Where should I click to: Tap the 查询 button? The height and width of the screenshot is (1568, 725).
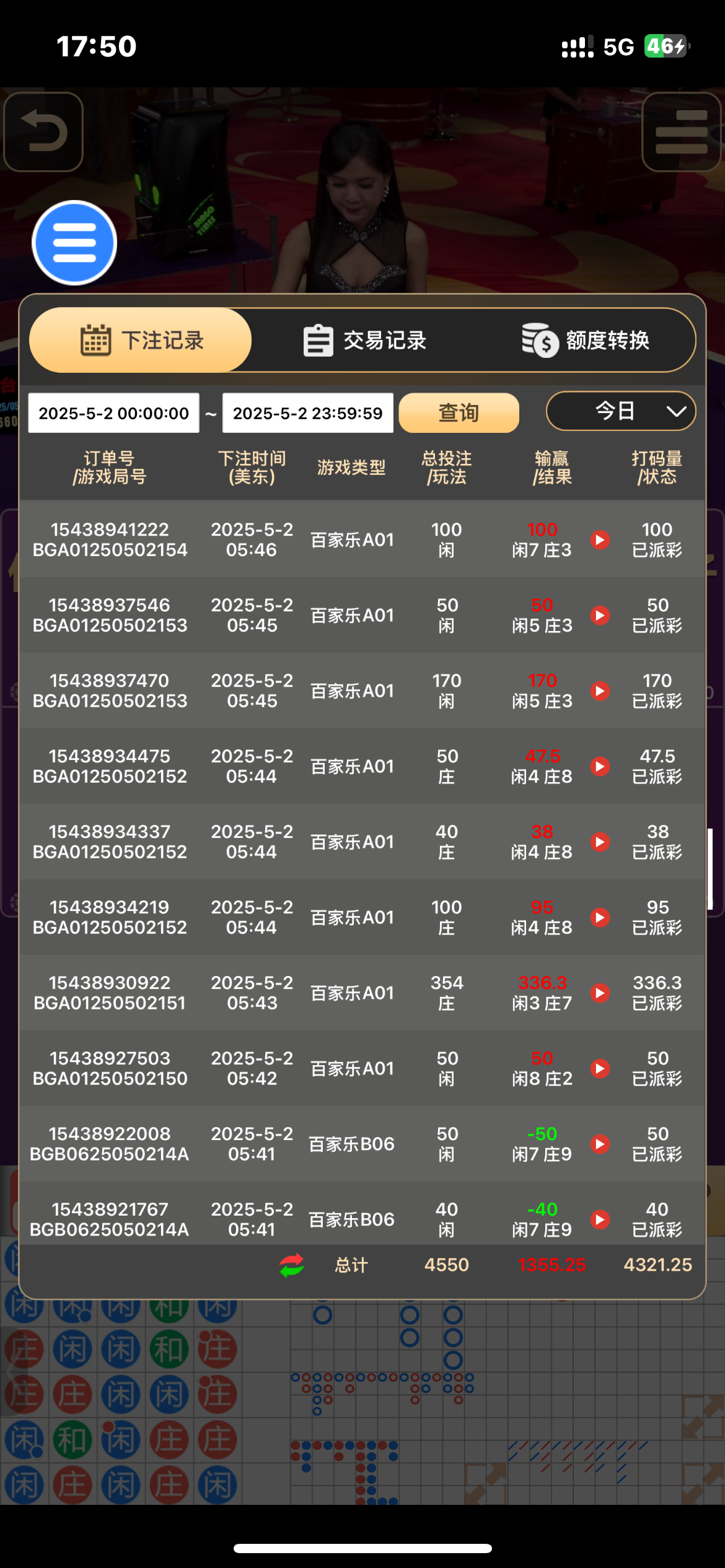tap(459, 413)
